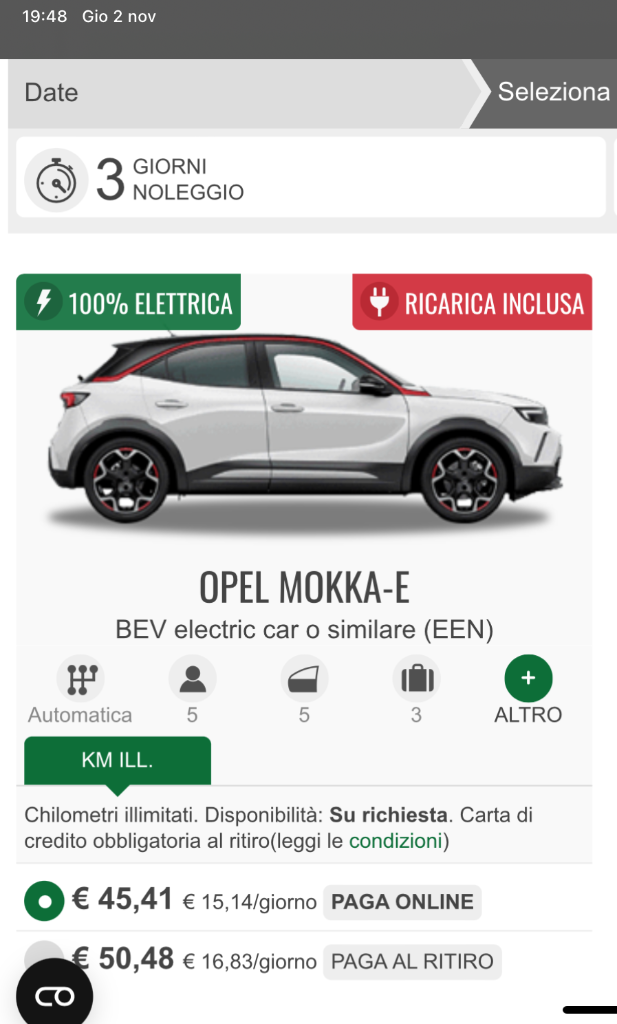
Task: Choose the € 45,41 PAGA ONLINE option
Action: tap(44, 901)
